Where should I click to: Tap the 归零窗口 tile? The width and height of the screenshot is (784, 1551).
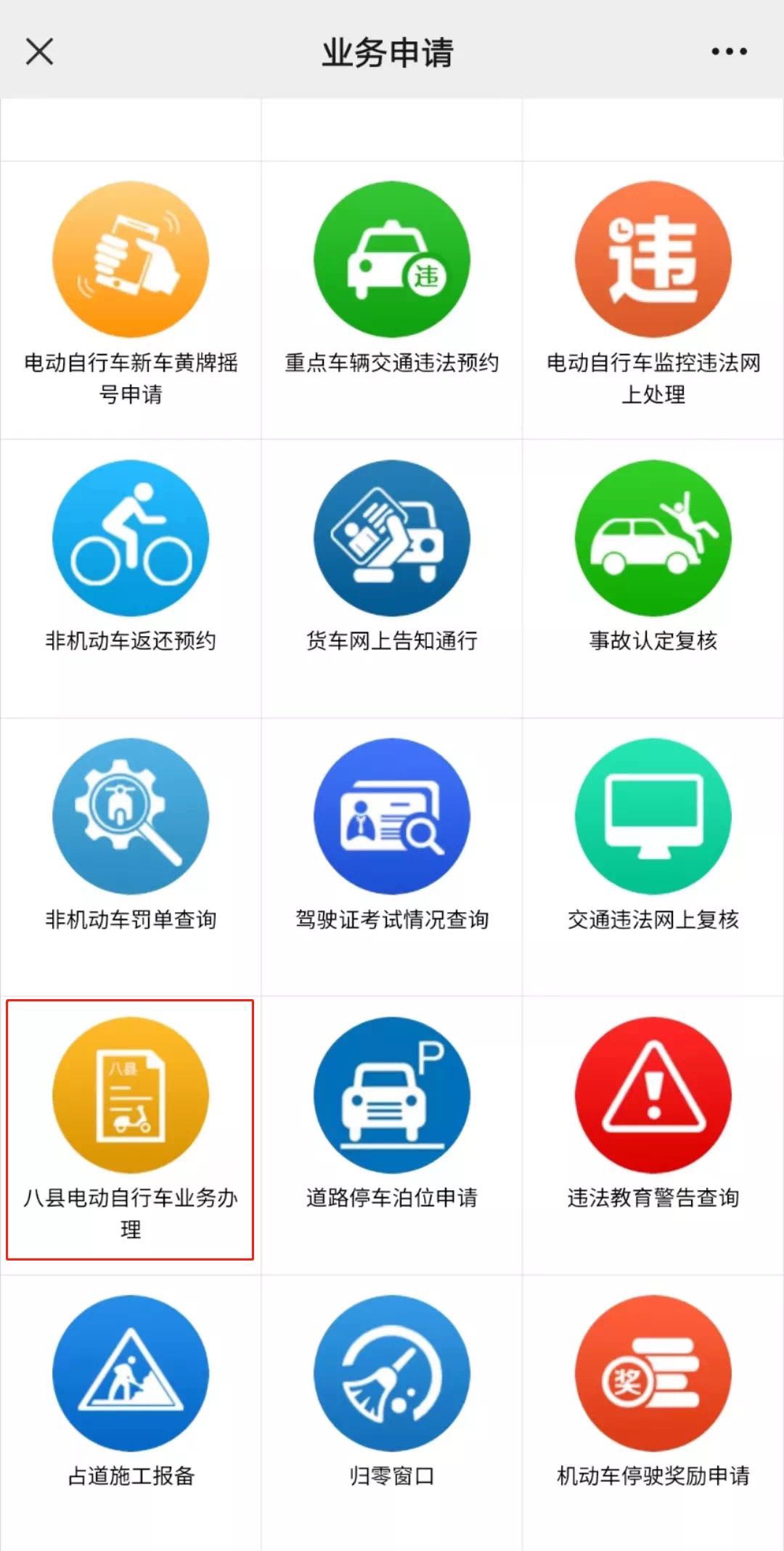coord(392,1413)
